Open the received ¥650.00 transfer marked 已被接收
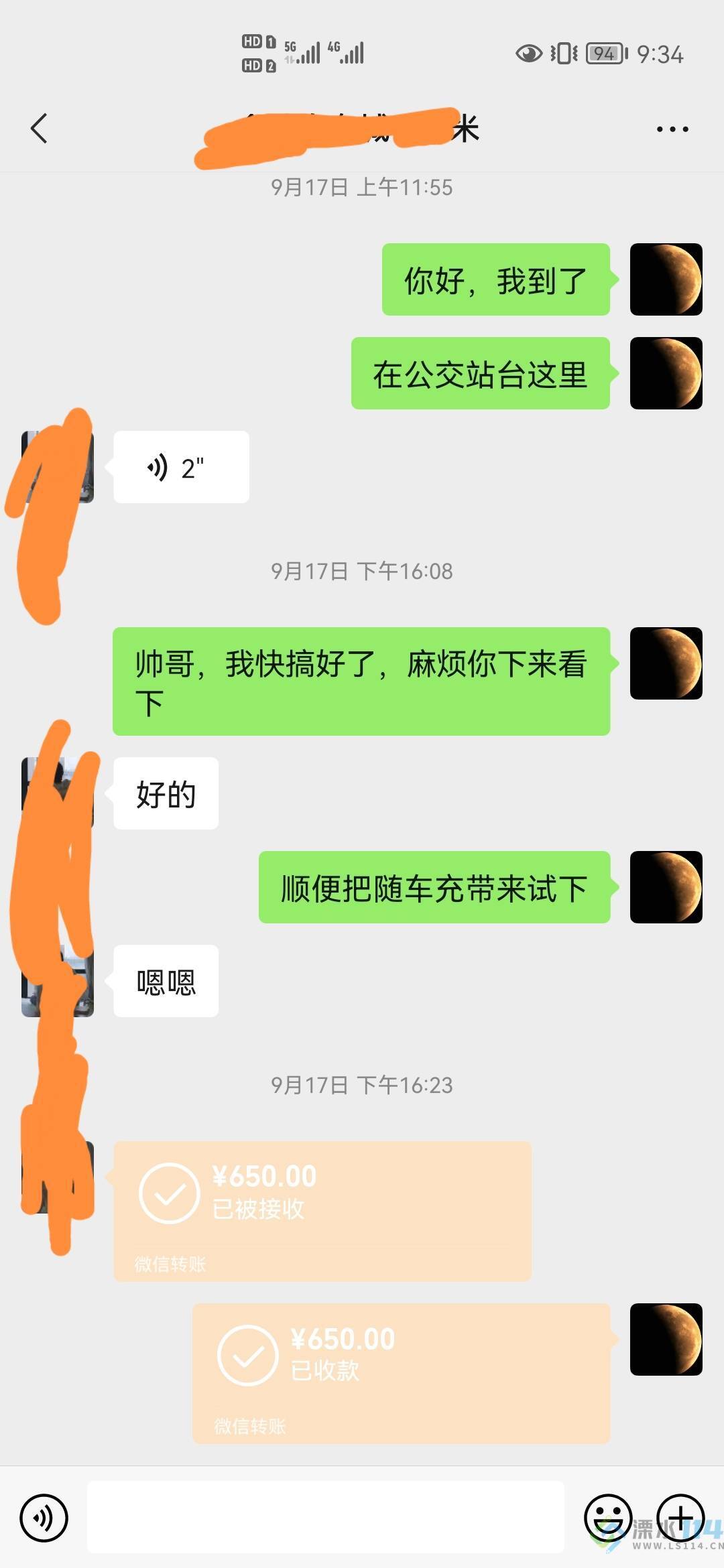This screenshot has width=724, height=1568. point(322,1212)
